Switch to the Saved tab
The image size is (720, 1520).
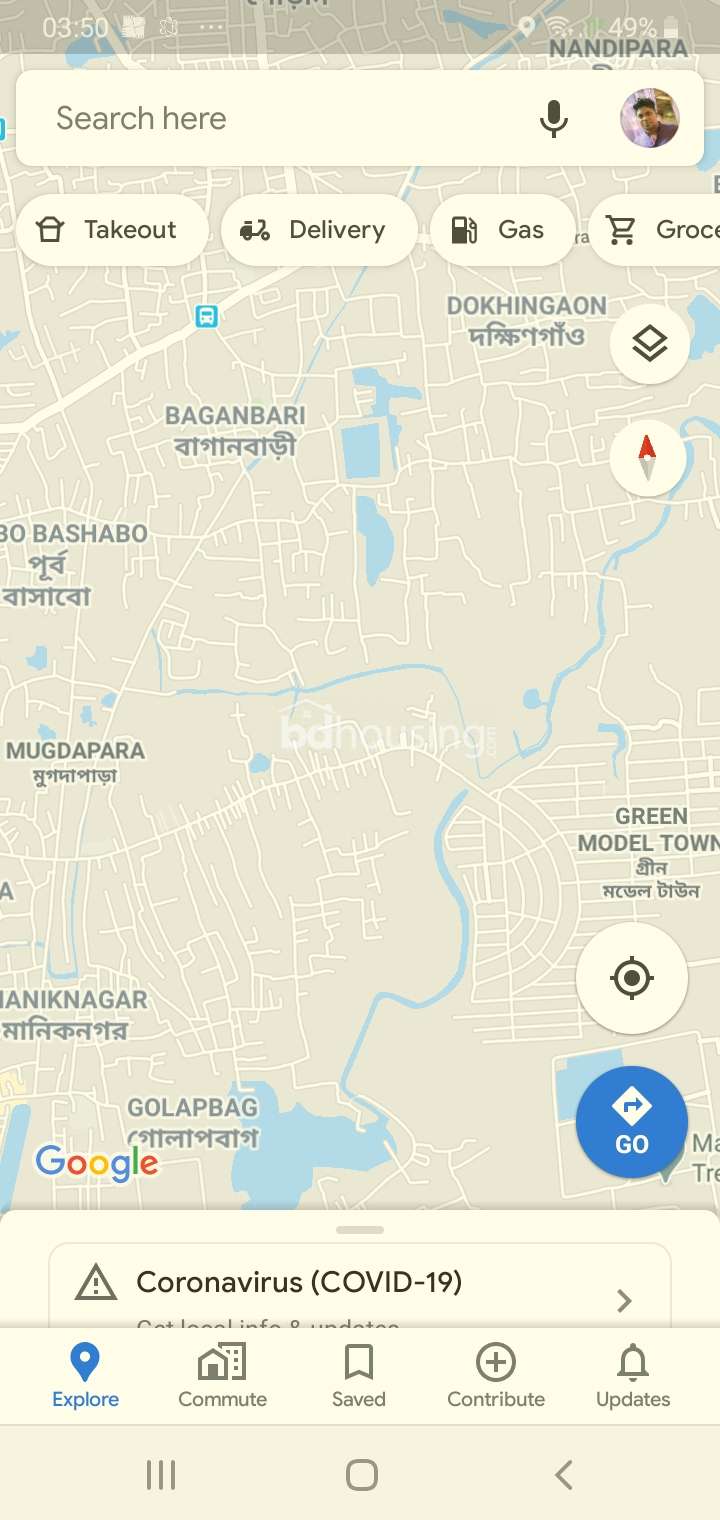[359, 1376]
